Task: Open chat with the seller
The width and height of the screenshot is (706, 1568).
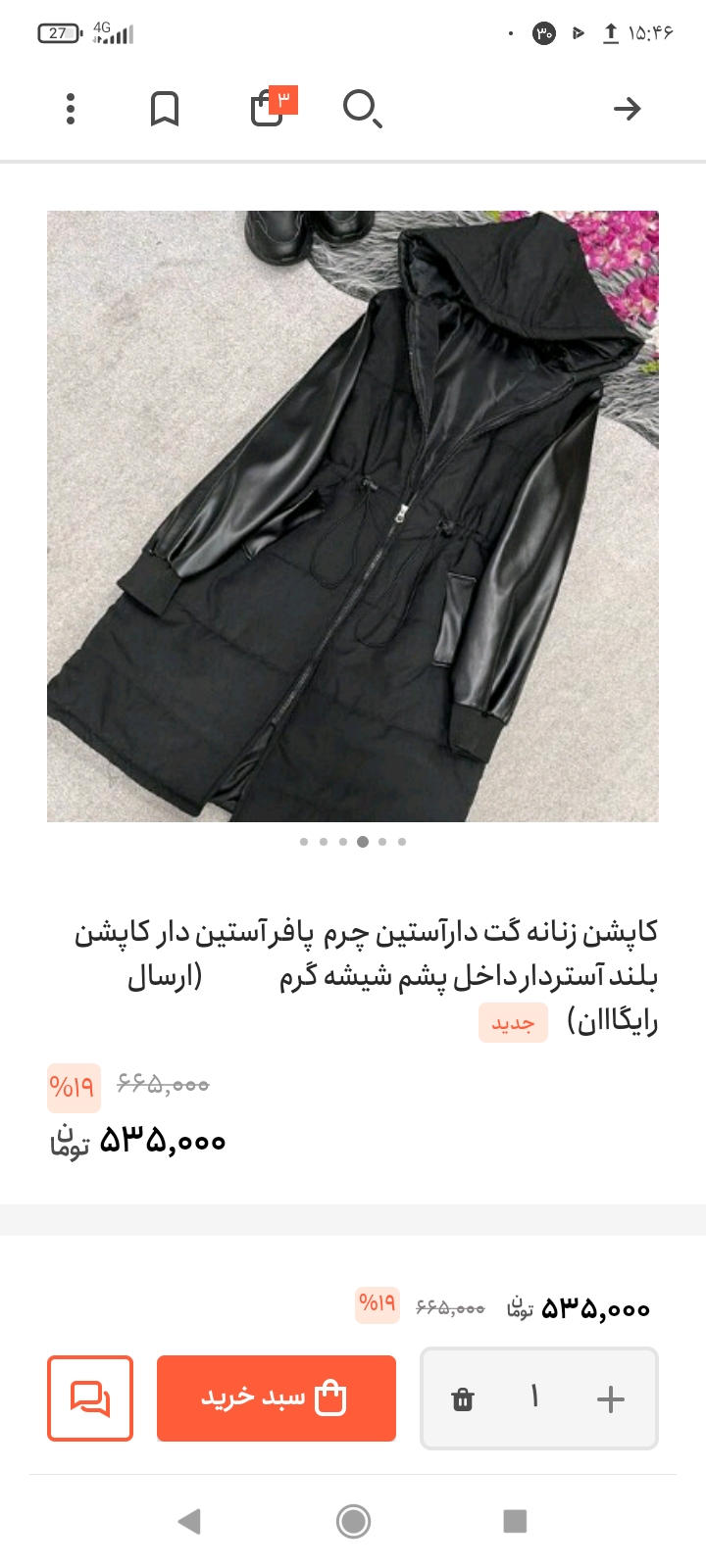Action: click(x=90, y=1397)
